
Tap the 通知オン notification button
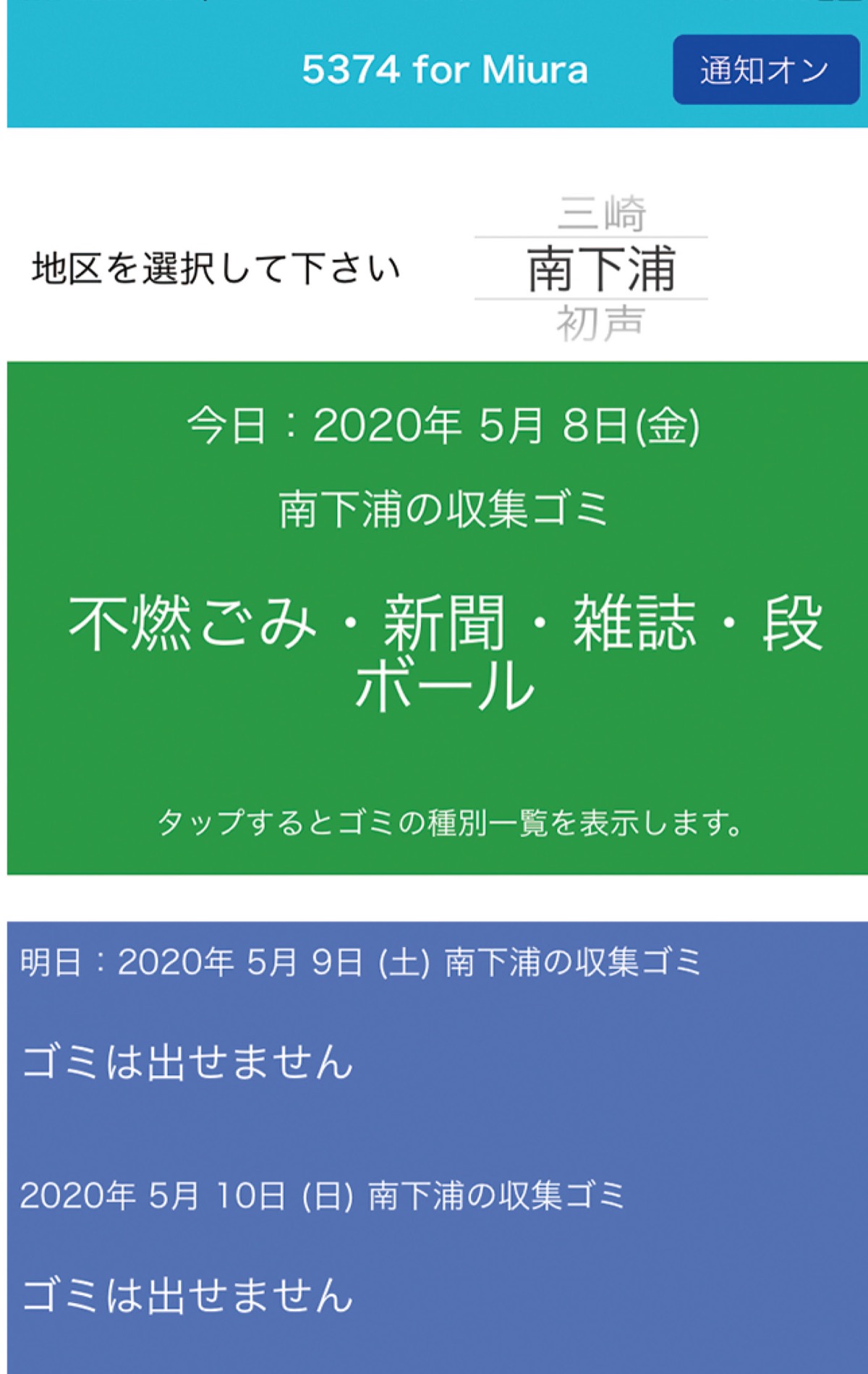765,69
